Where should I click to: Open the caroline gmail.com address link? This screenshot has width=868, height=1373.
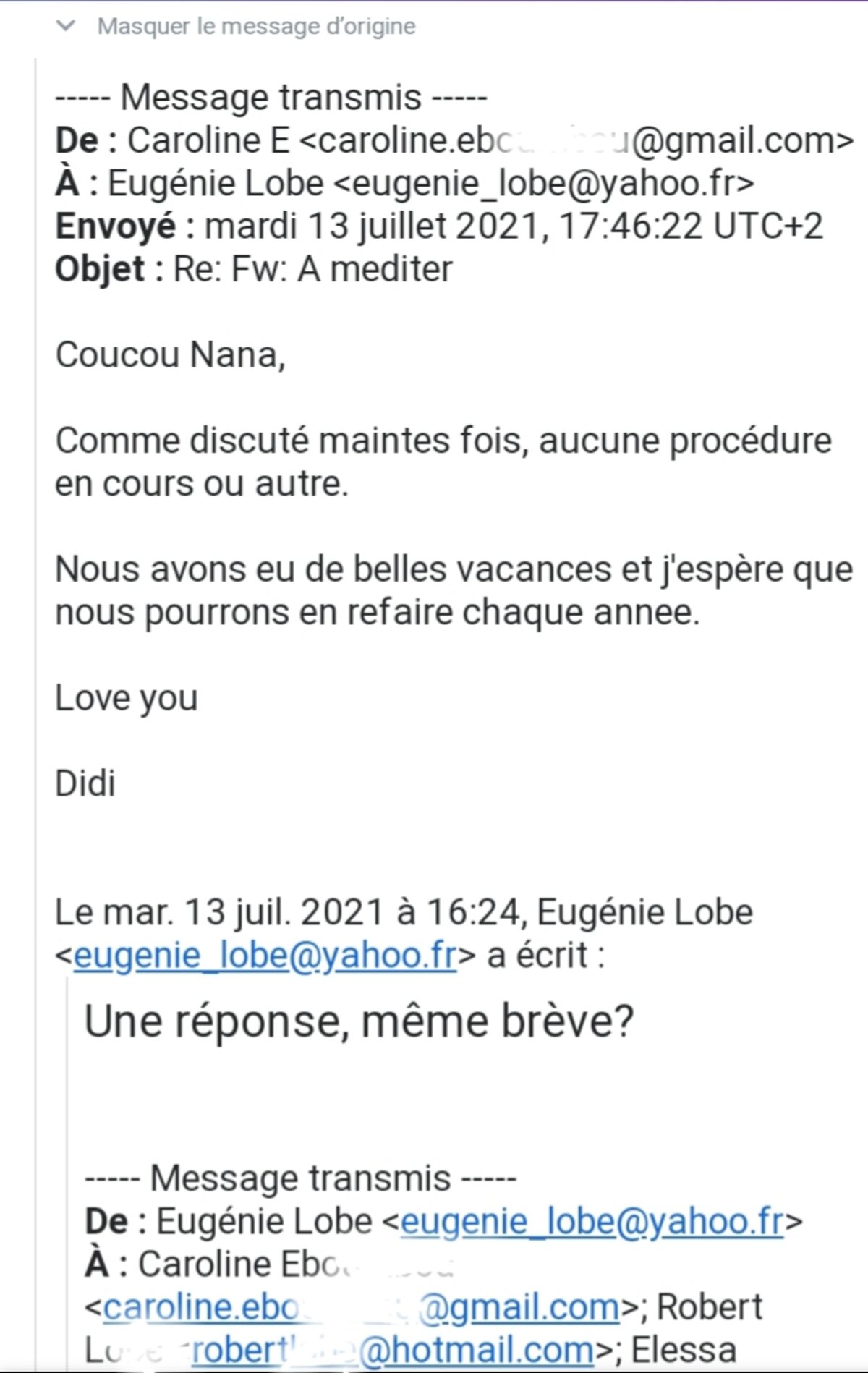pos(362,1308)
